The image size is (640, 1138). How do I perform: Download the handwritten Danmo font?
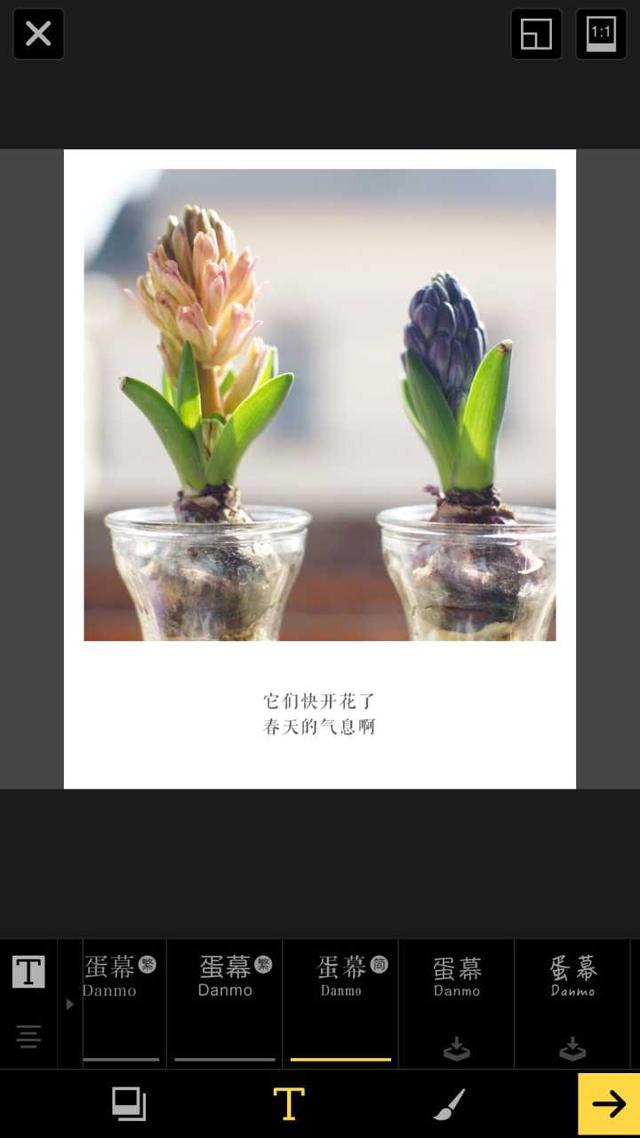[x=572, y=1048]
